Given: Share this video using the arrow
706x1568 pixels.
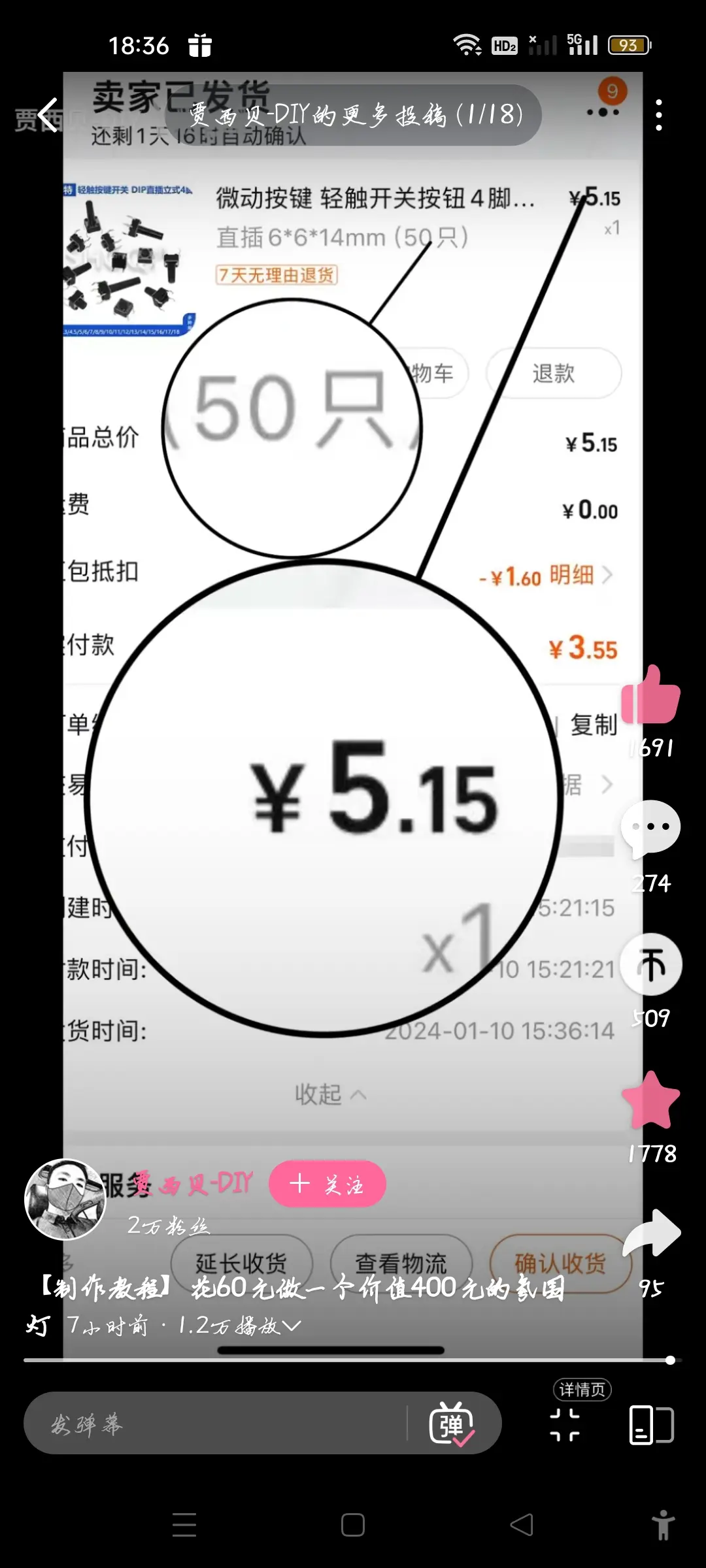Looking at the screenshot, I should (652, 1233).
